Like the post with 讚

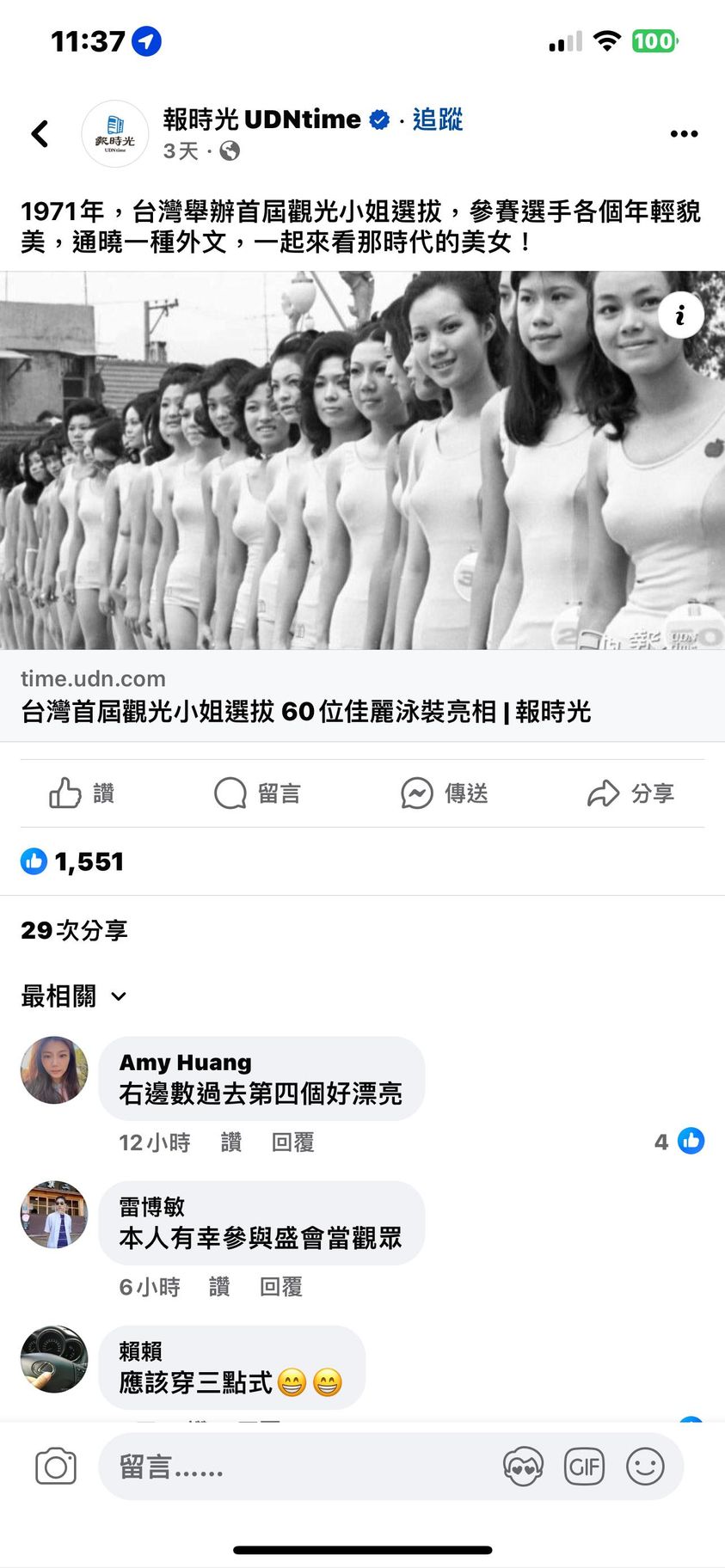82,793
